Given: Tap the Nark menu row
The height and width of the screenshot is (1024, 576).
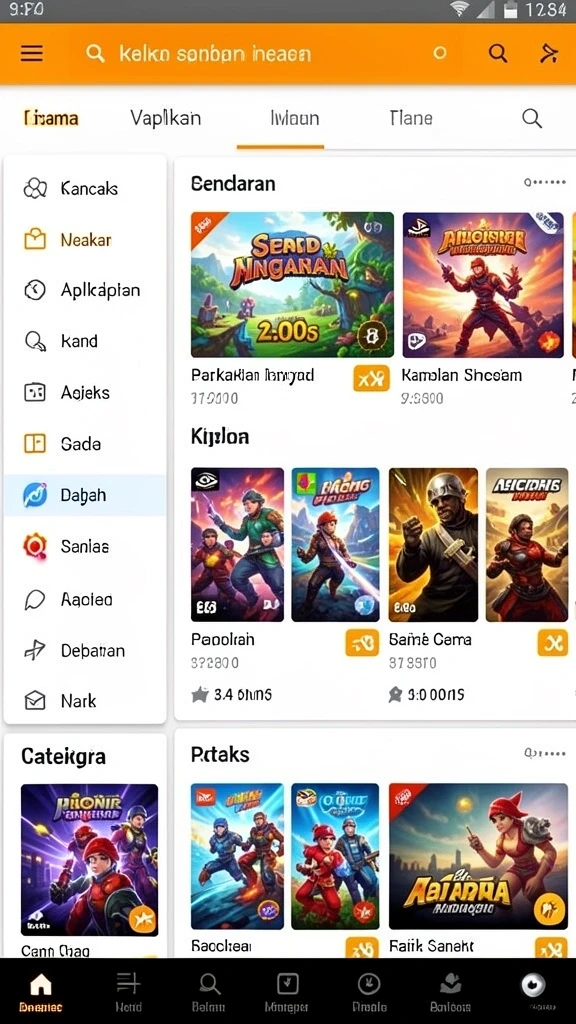Looking at the screenshot, I should (85, 701).
